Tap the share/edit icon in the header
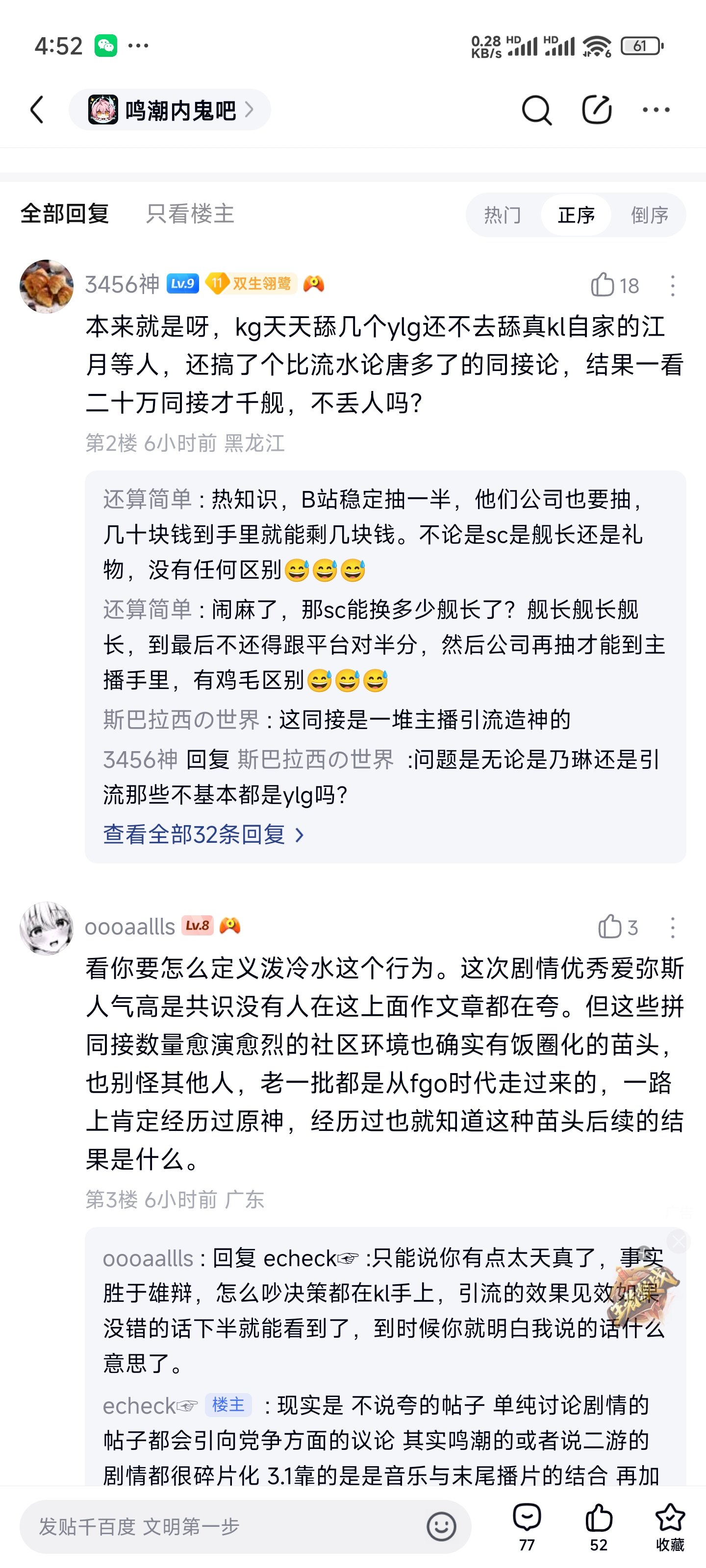Screen dimensions: 706x1568 click(596, 110)
